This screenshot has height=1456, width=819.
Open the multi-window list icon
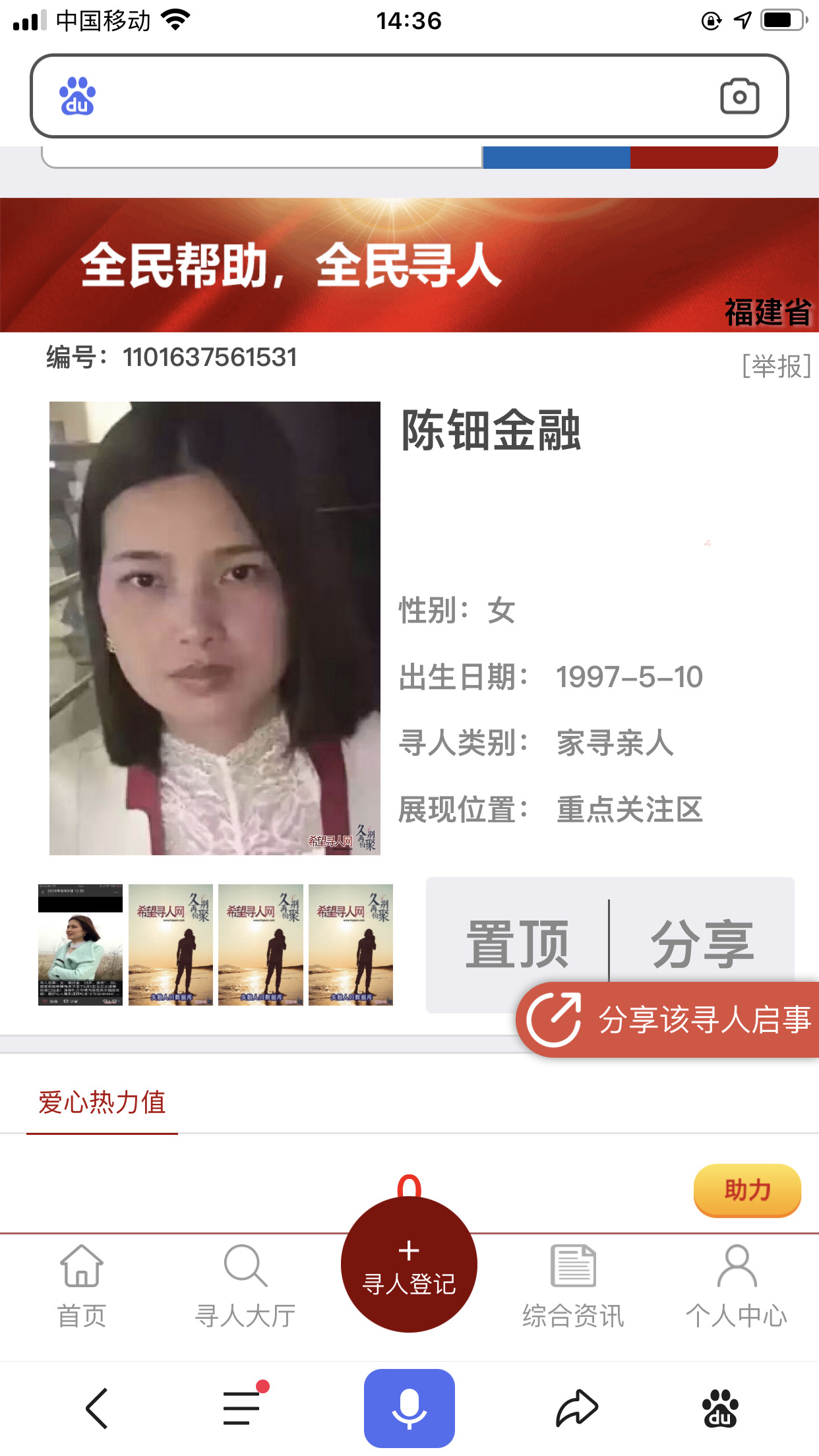click(x=241, y=1407)
